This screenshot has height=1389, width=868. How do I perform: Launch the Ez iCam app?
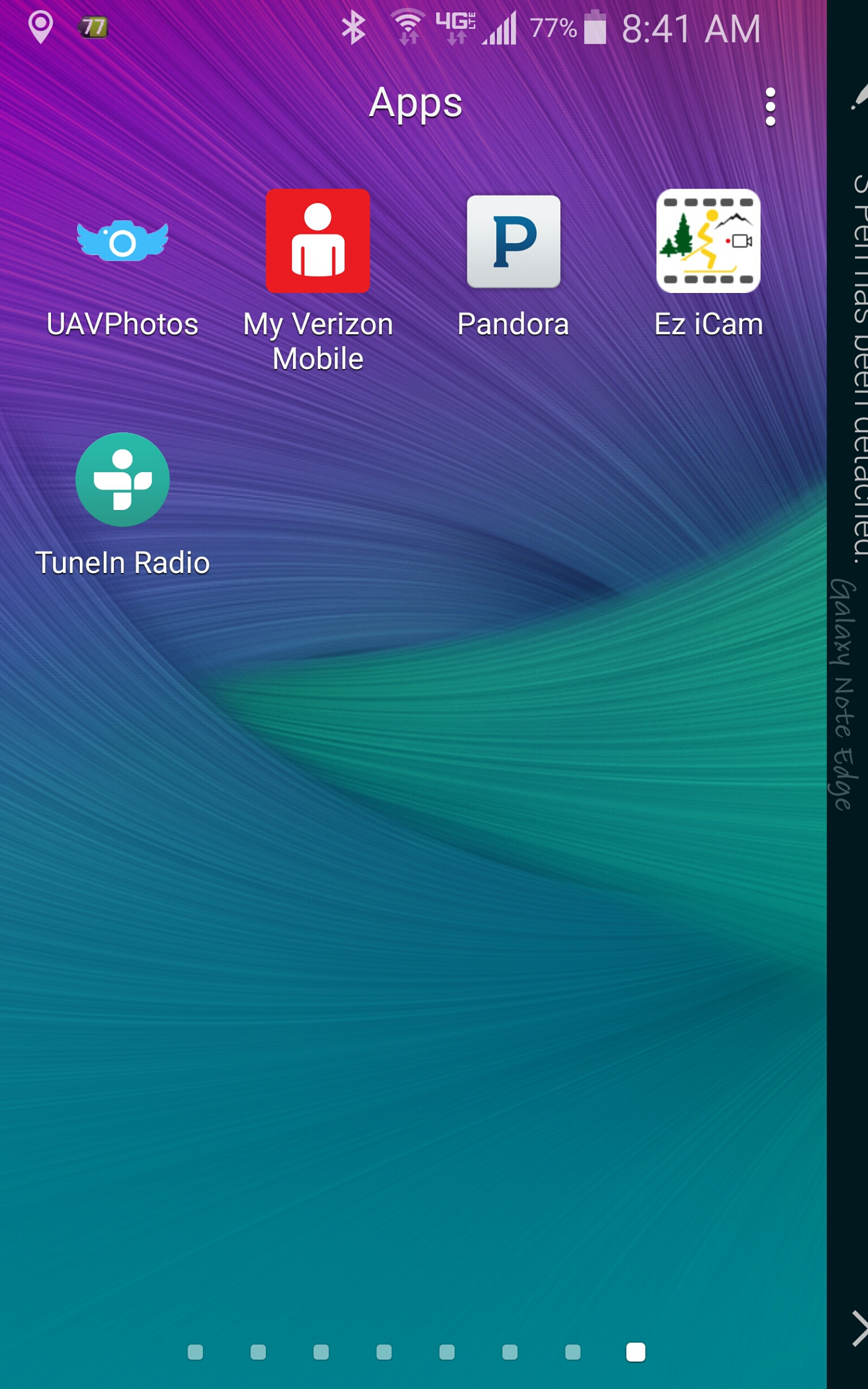click(708, 241)
